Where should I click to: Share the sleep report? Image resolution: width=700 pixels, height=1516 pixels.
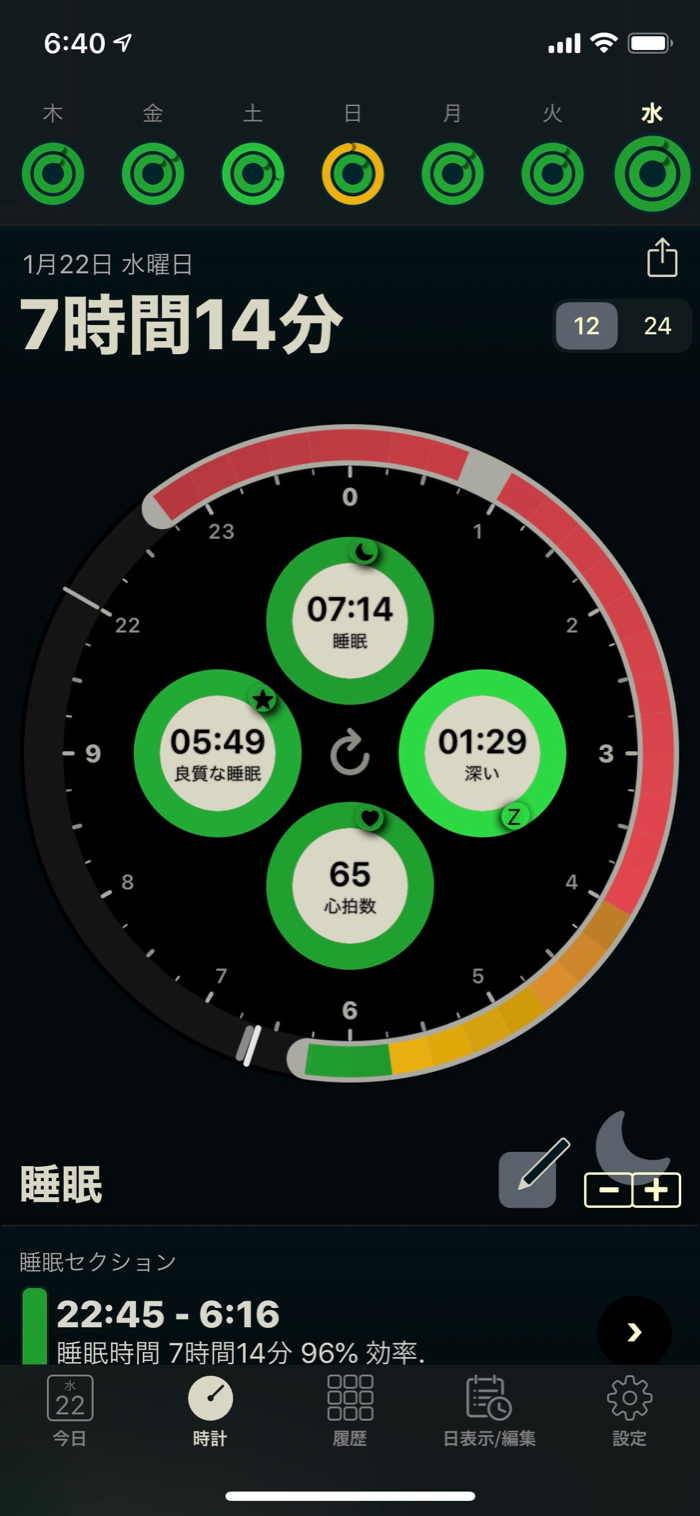[662, 258]
